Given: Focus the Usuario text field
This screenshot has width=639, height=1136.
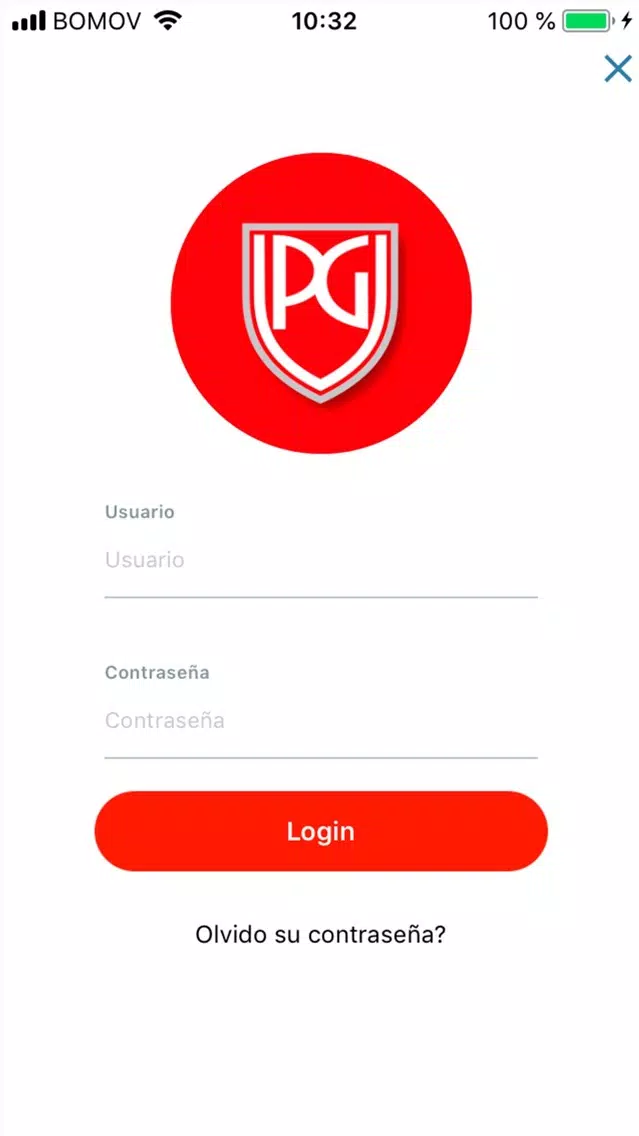Looking at the screenshot, I should 321,560.
